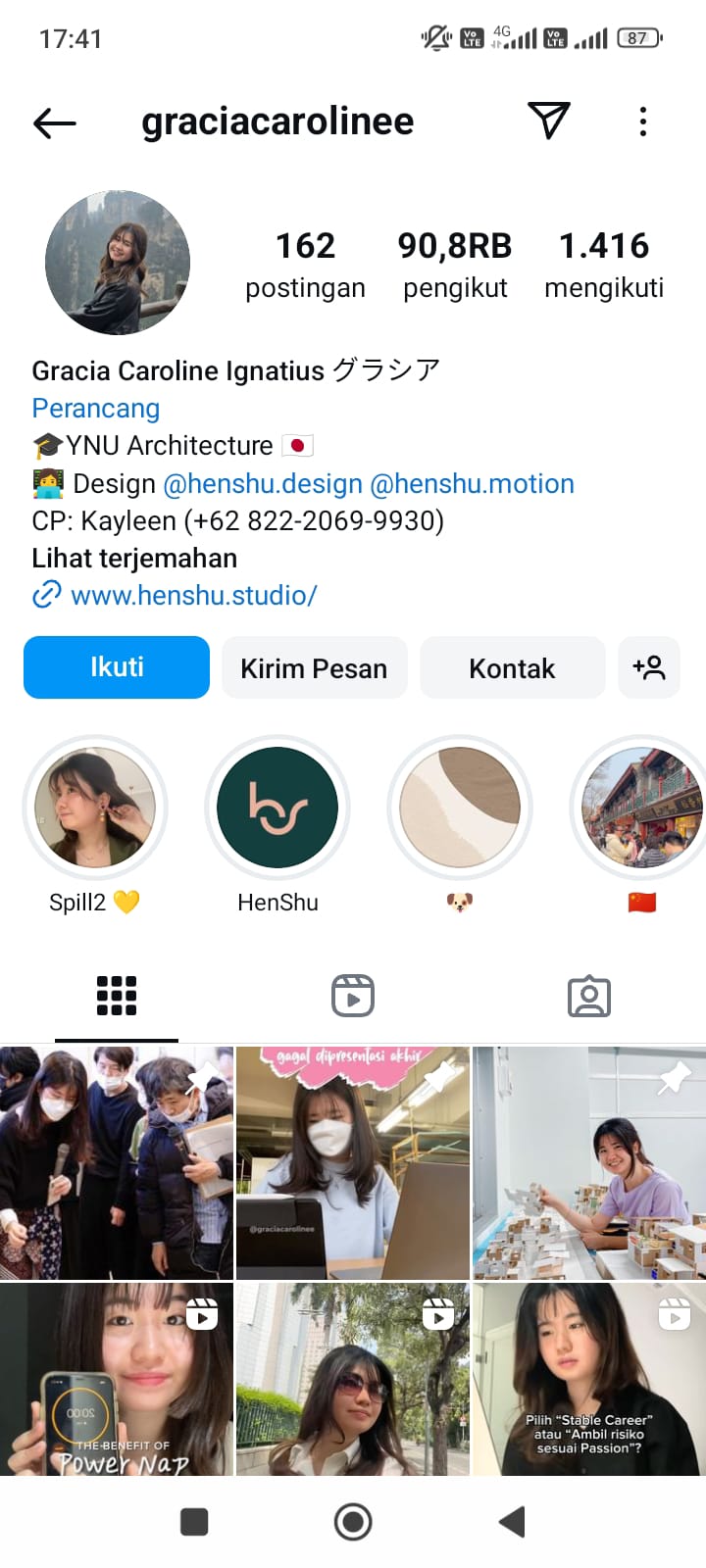Open the three-dot overflow menu
The height and width of the screenshot is (1568, 706).
[642, 122]
